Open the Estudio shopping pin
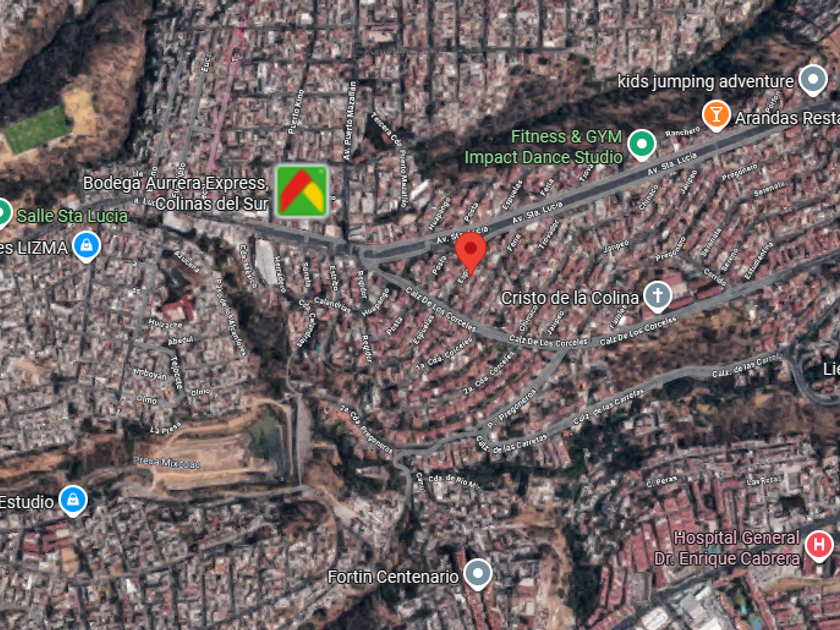 pos(73,500)
